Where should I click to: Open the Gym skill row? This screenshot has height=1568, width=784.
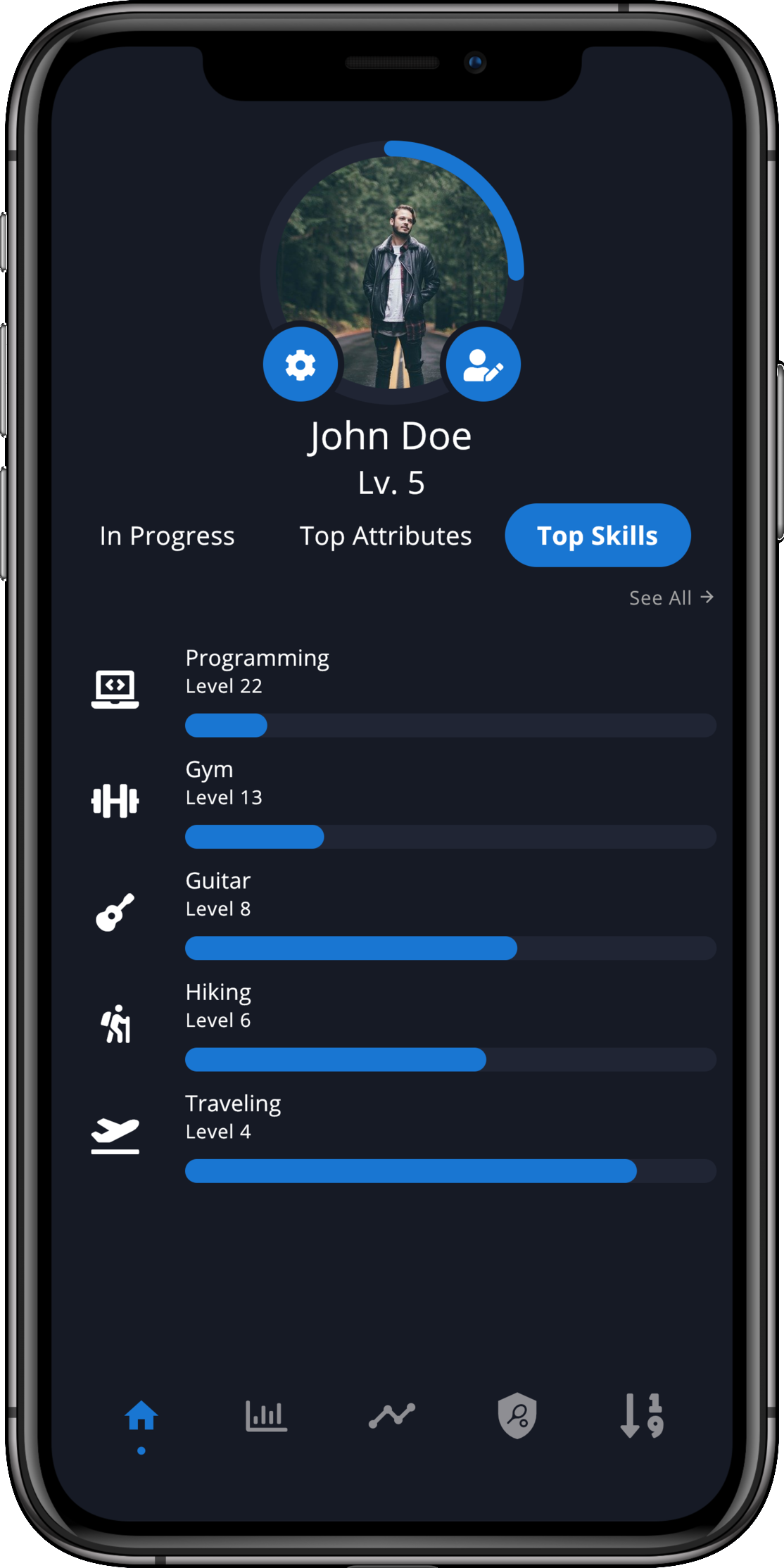point(401,799)
